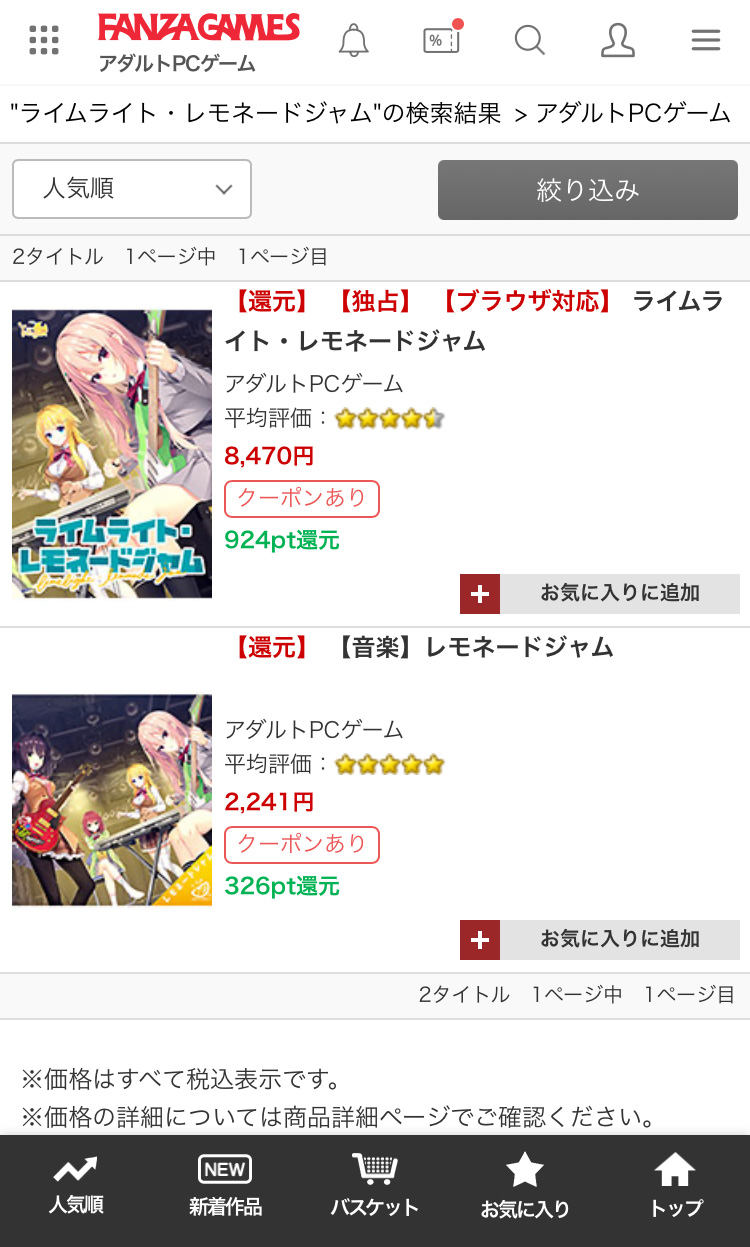Expand the 人気順 sort dropdown
Image resolution: width=750 pixels, height=1247 pixels.
pos(132,189)
